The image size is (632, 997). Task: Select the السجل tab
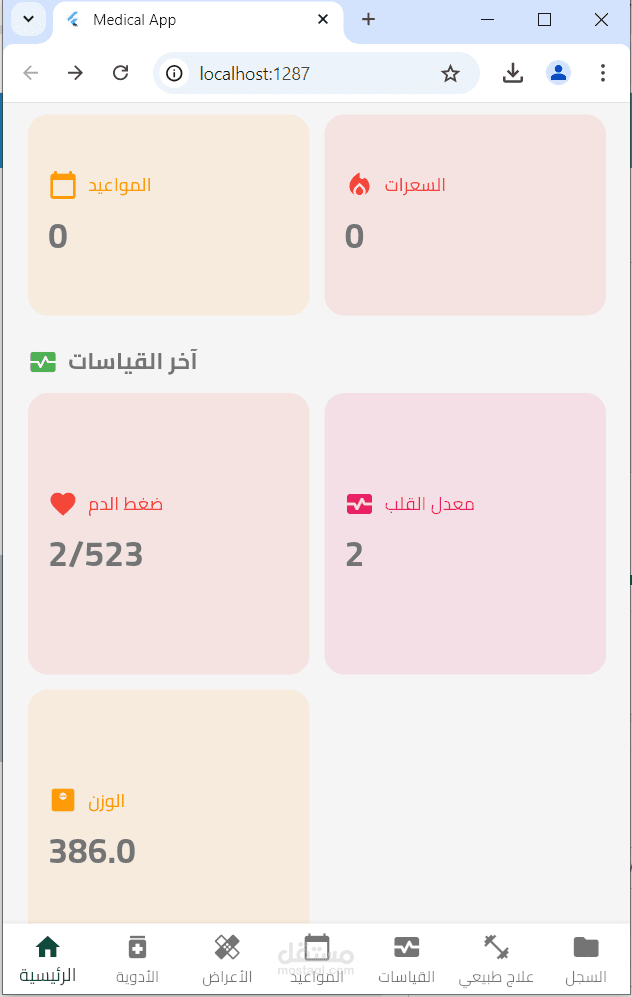586,959
